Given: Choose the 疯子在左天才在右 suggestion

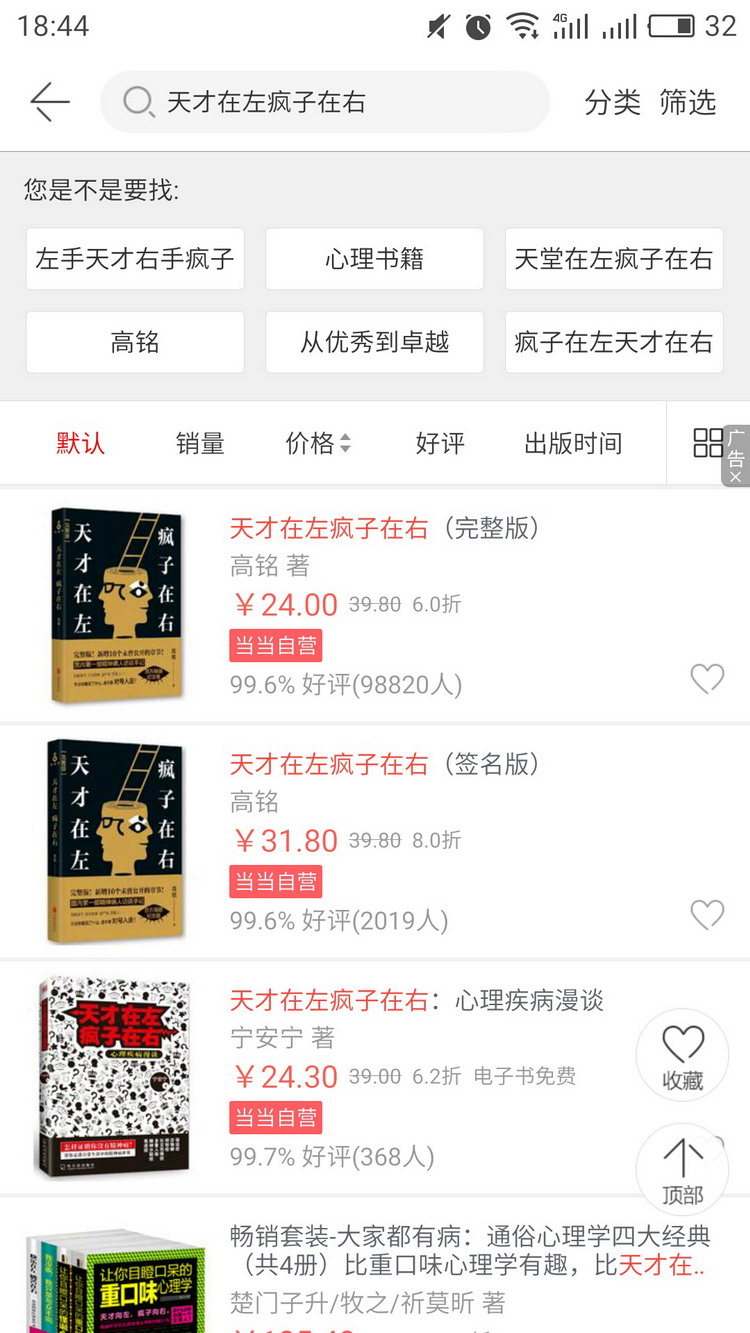Looking at the screenshot, I should (613, 342).
